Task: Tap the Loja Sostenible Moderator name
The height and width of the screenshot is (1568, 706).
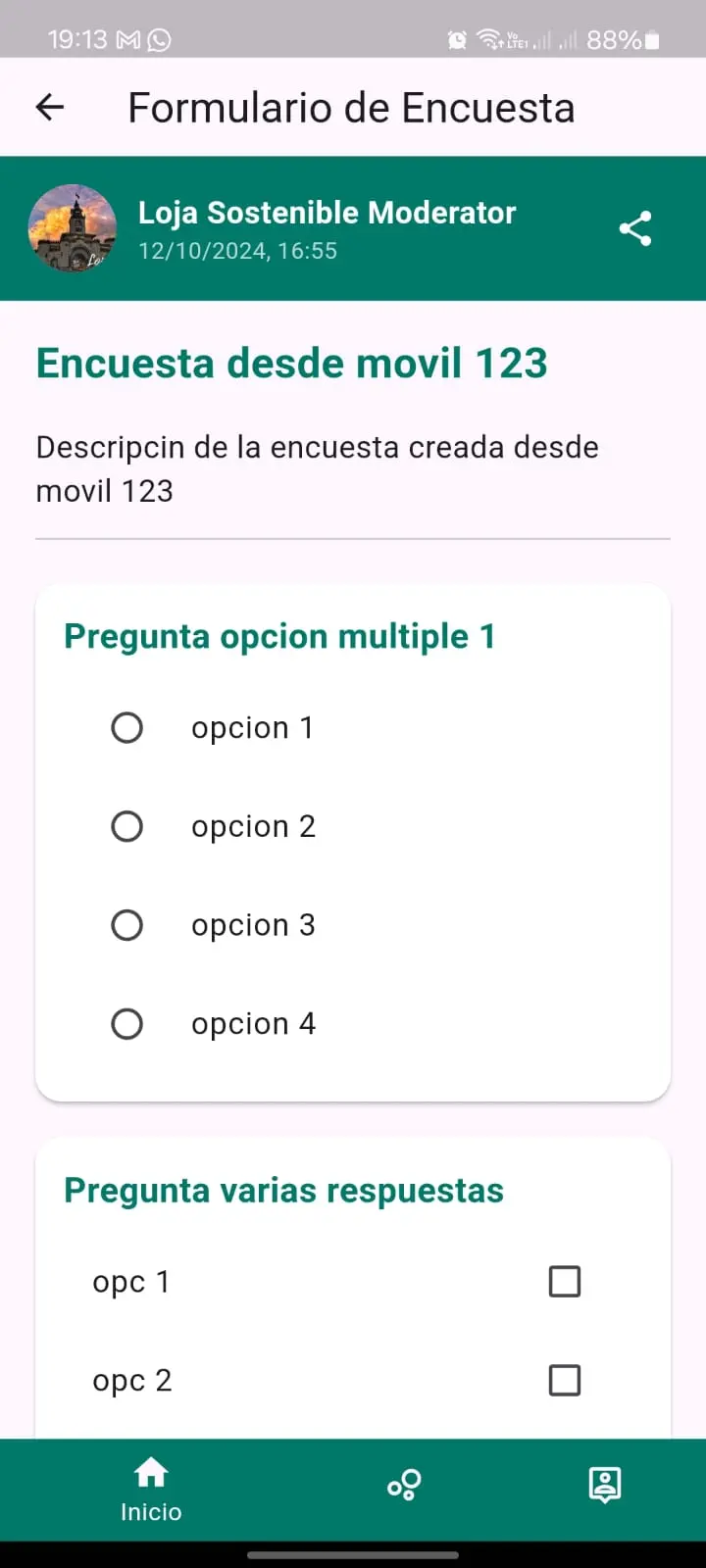Action: coord(327,212)
